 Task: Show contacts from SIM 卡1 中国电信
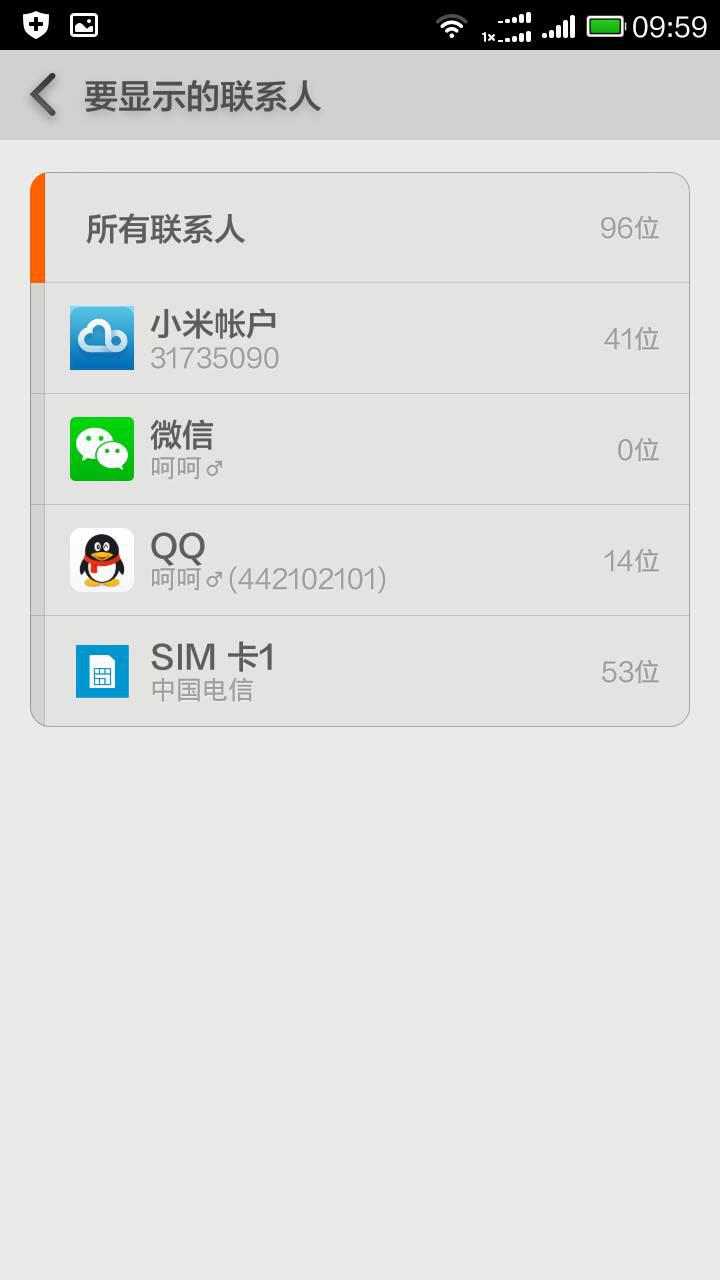click(x=360, y=671)
